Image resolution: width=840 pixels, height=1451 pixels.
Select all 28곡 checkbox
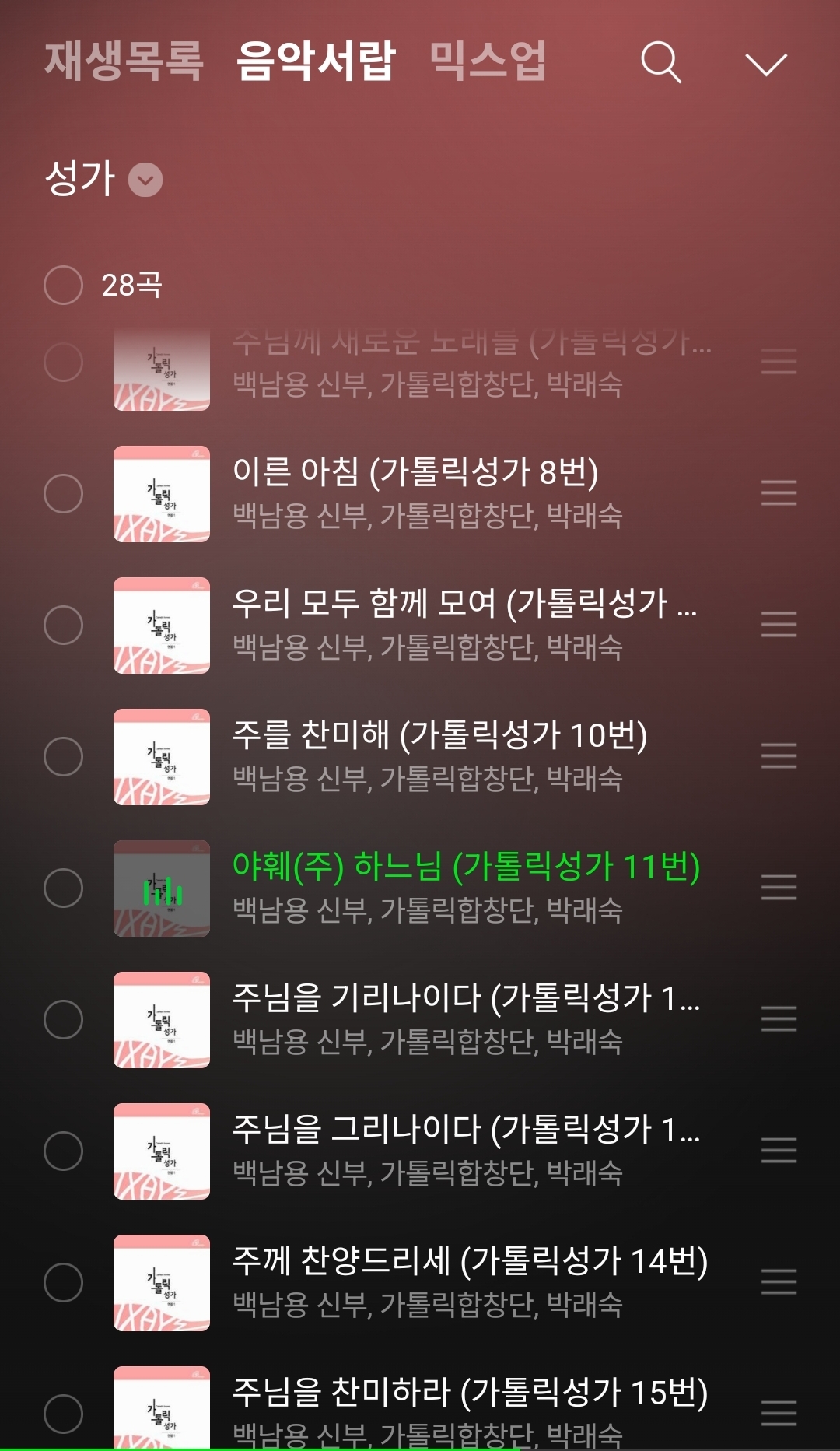(64, 285)
